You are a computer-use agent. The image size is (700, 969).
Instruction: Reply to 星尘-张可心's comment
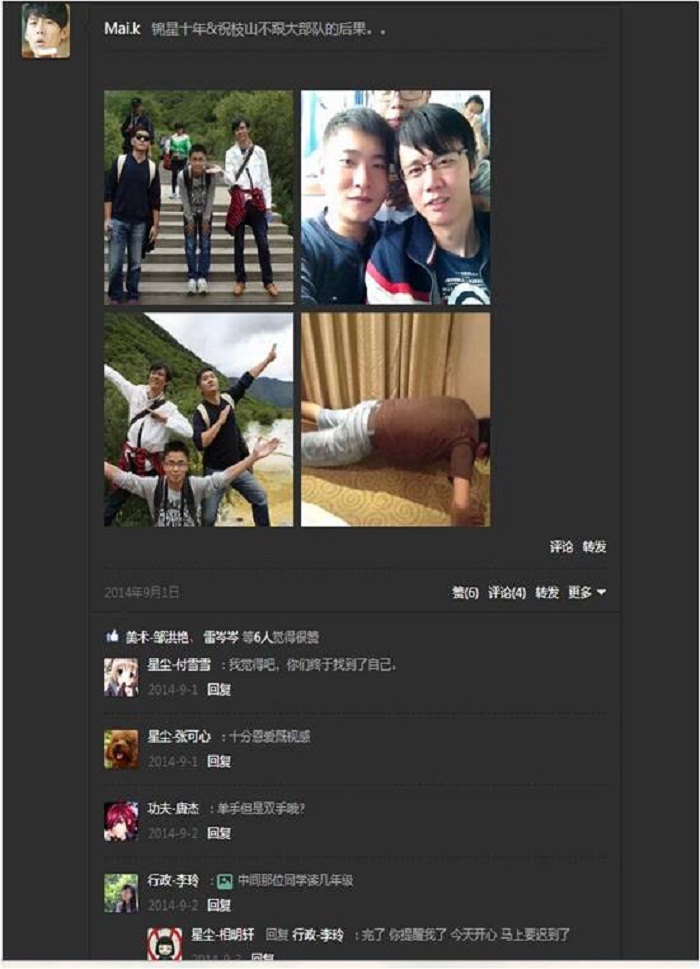[x=219, y=761]
